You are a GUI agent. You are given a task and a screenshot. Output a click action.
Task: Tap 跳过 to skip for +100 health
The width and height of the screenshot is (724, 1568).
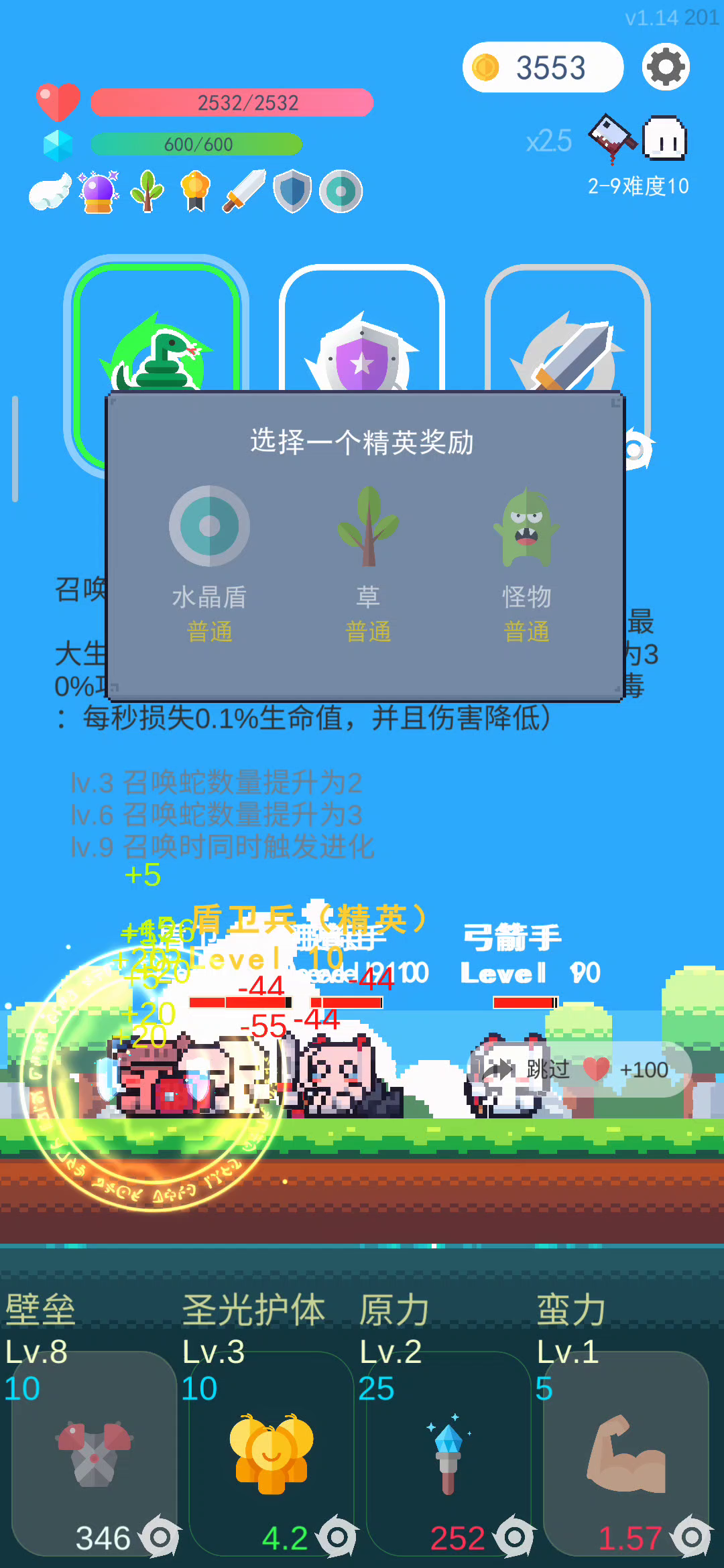(577, 1069)
